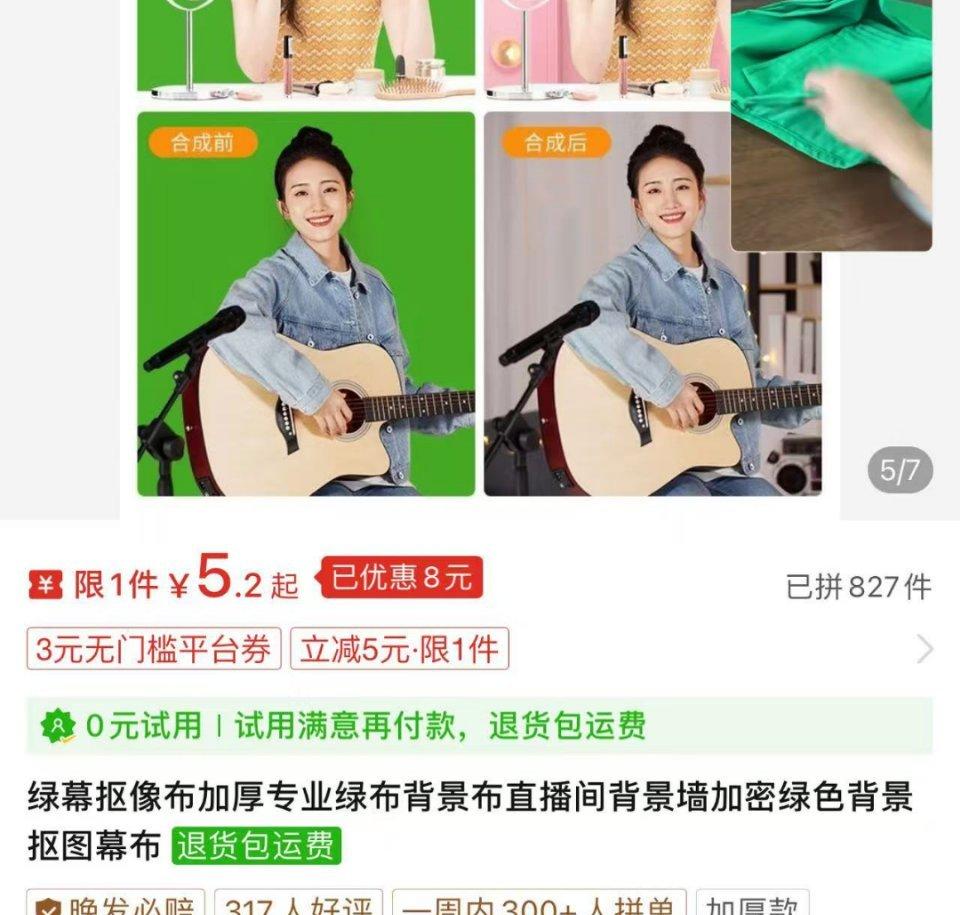Expand coupon details via the chevron

924,650
